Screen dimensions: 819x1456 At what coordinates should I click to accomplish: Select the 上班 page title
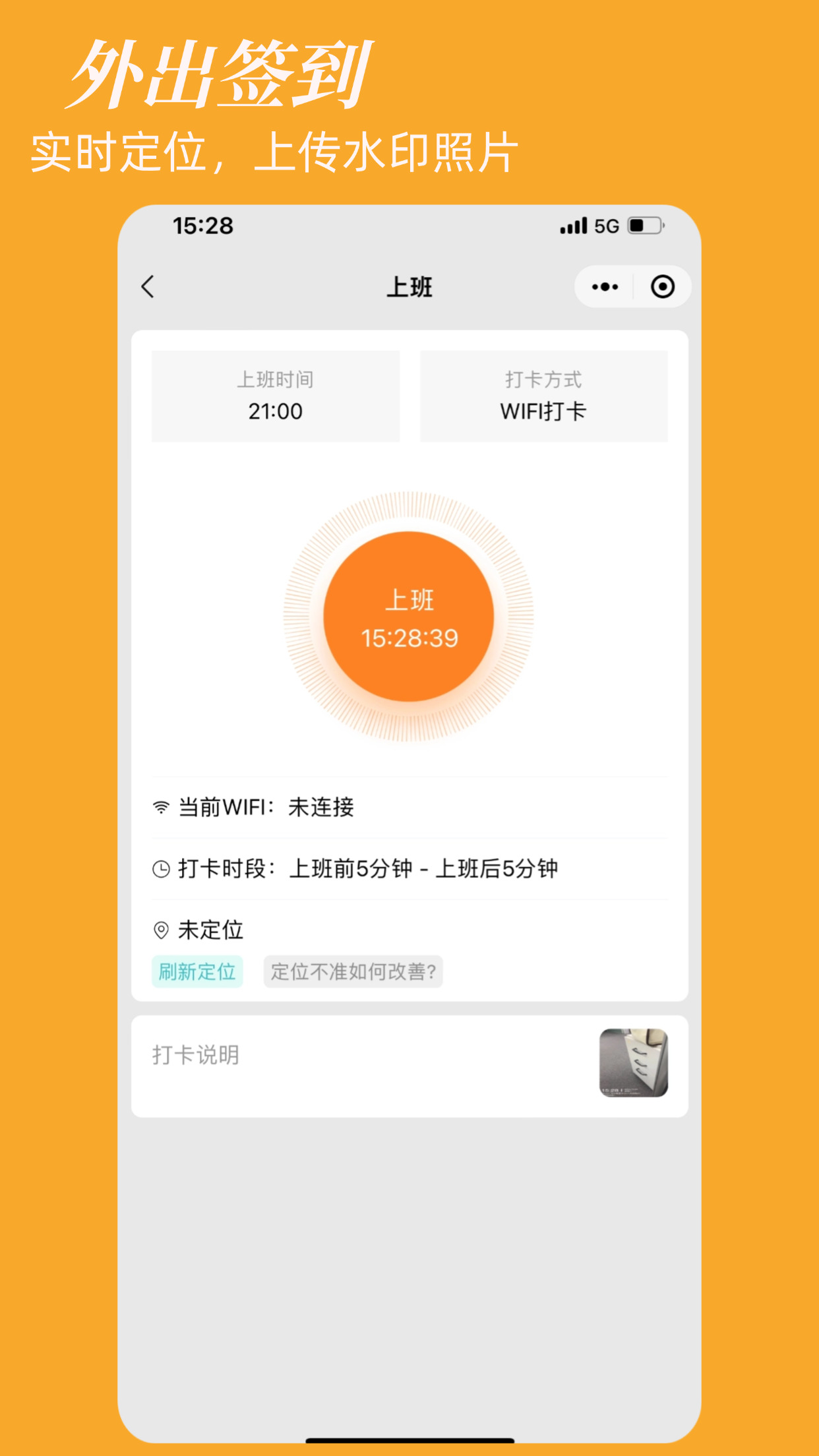click(x=409, y=286)
